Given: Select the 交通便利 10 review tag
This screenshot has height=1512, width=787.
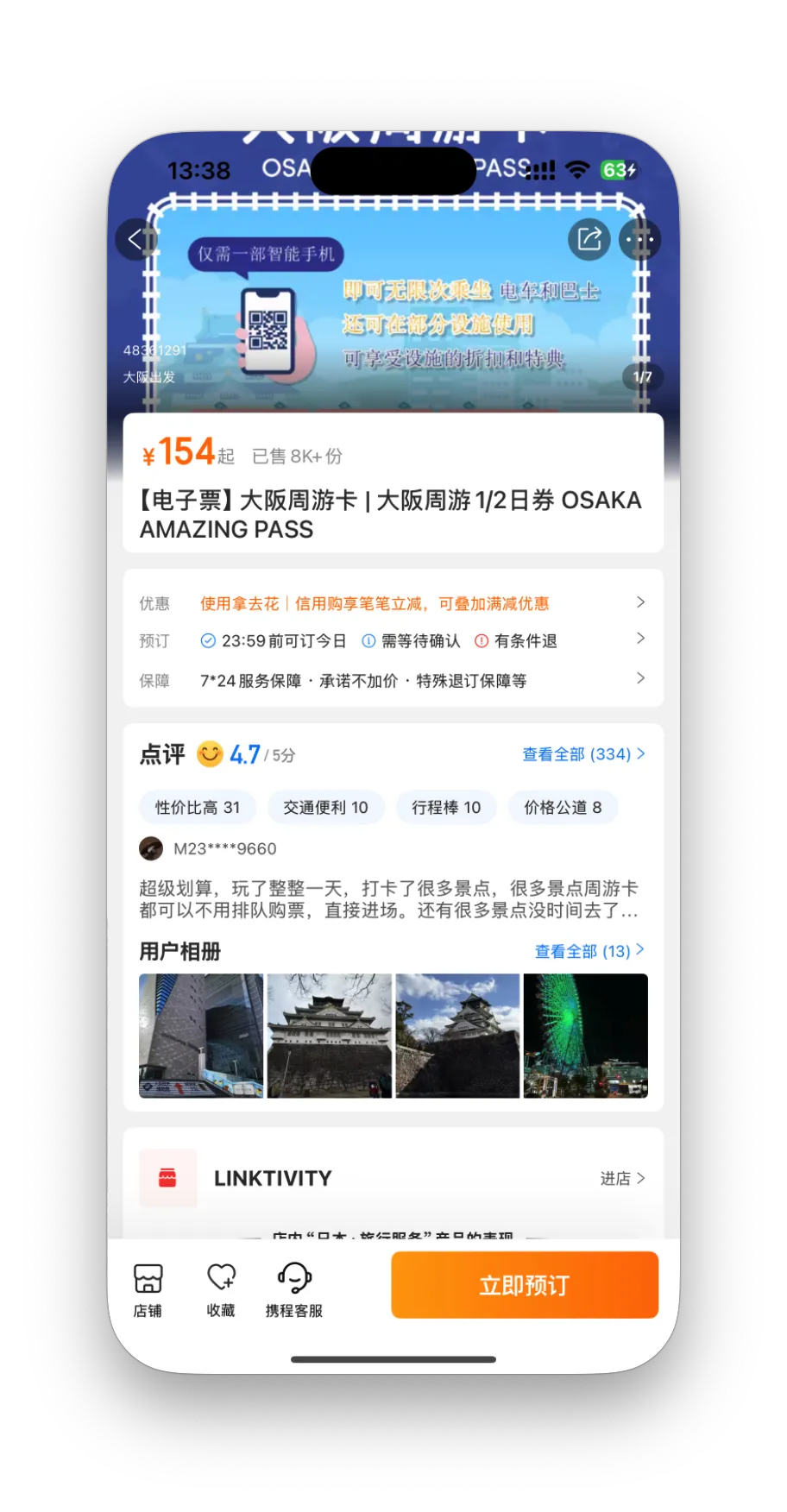Looking at the screenshot, I should [325, 808].
